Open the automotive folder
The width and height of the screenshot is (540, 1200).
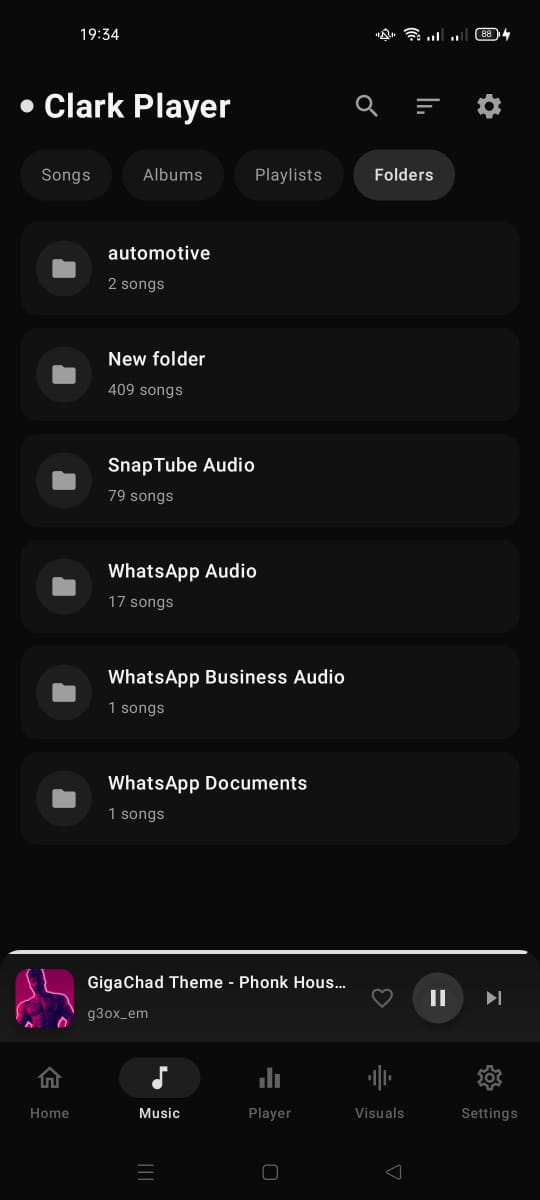tap(270, 268)
